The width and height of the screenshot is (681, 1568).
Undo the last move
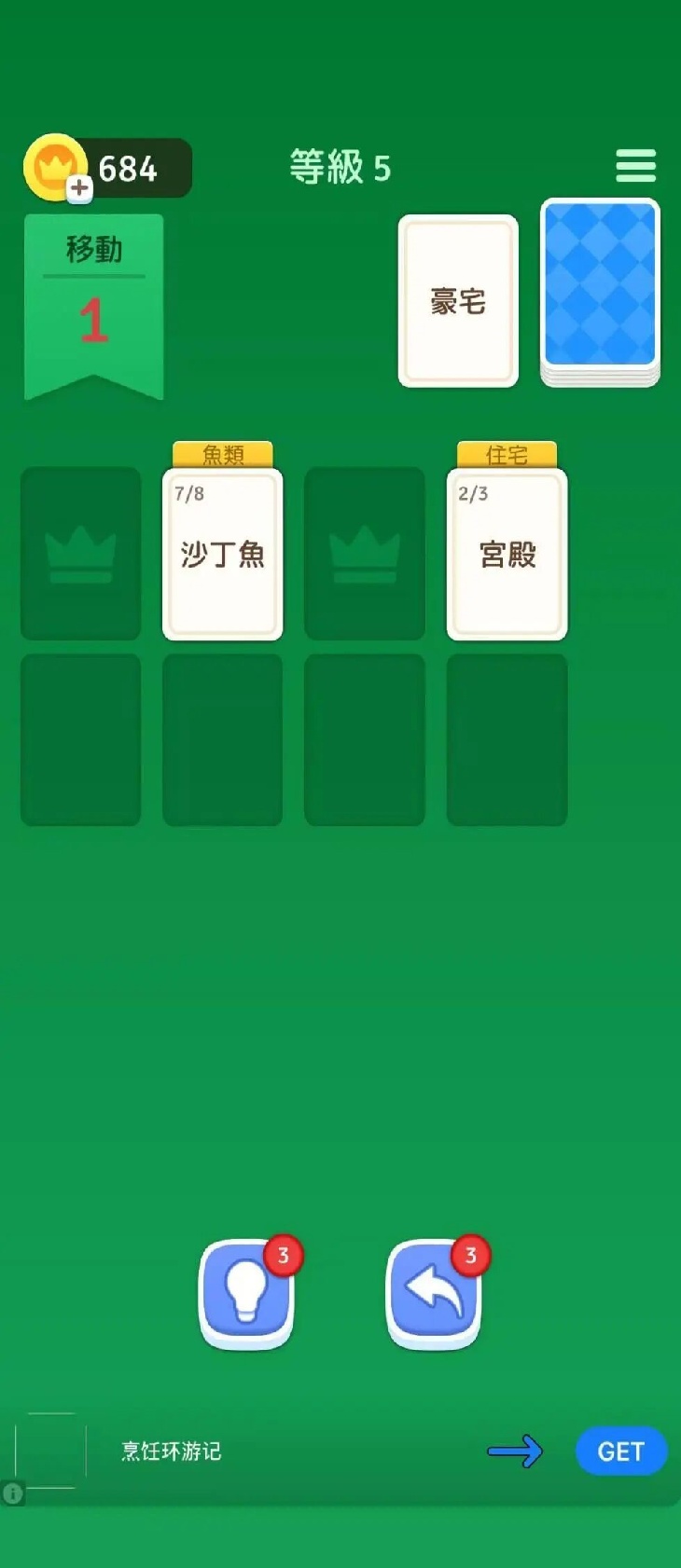coord(434,1293)
